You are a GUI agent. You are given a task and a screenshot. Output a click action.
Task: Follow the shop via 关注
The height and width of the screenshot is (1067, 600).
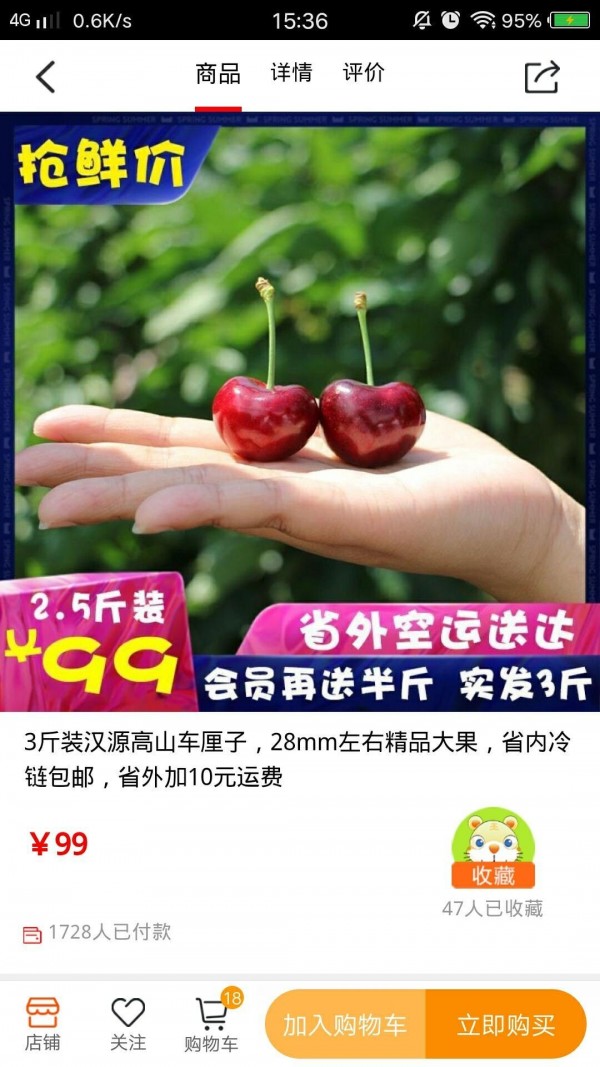coord(128,1024)
